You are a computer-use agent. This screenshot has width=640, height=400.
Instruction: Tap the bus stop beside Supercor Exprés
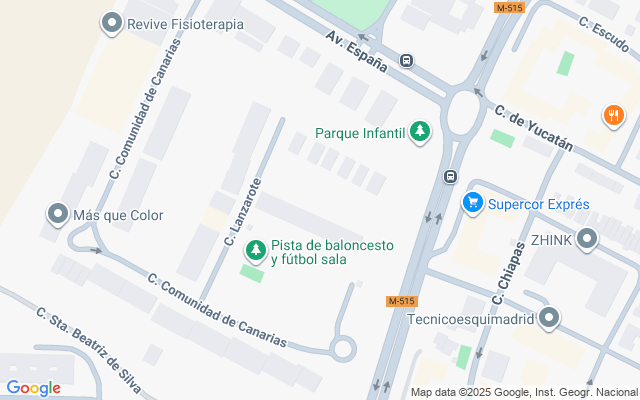451,177
